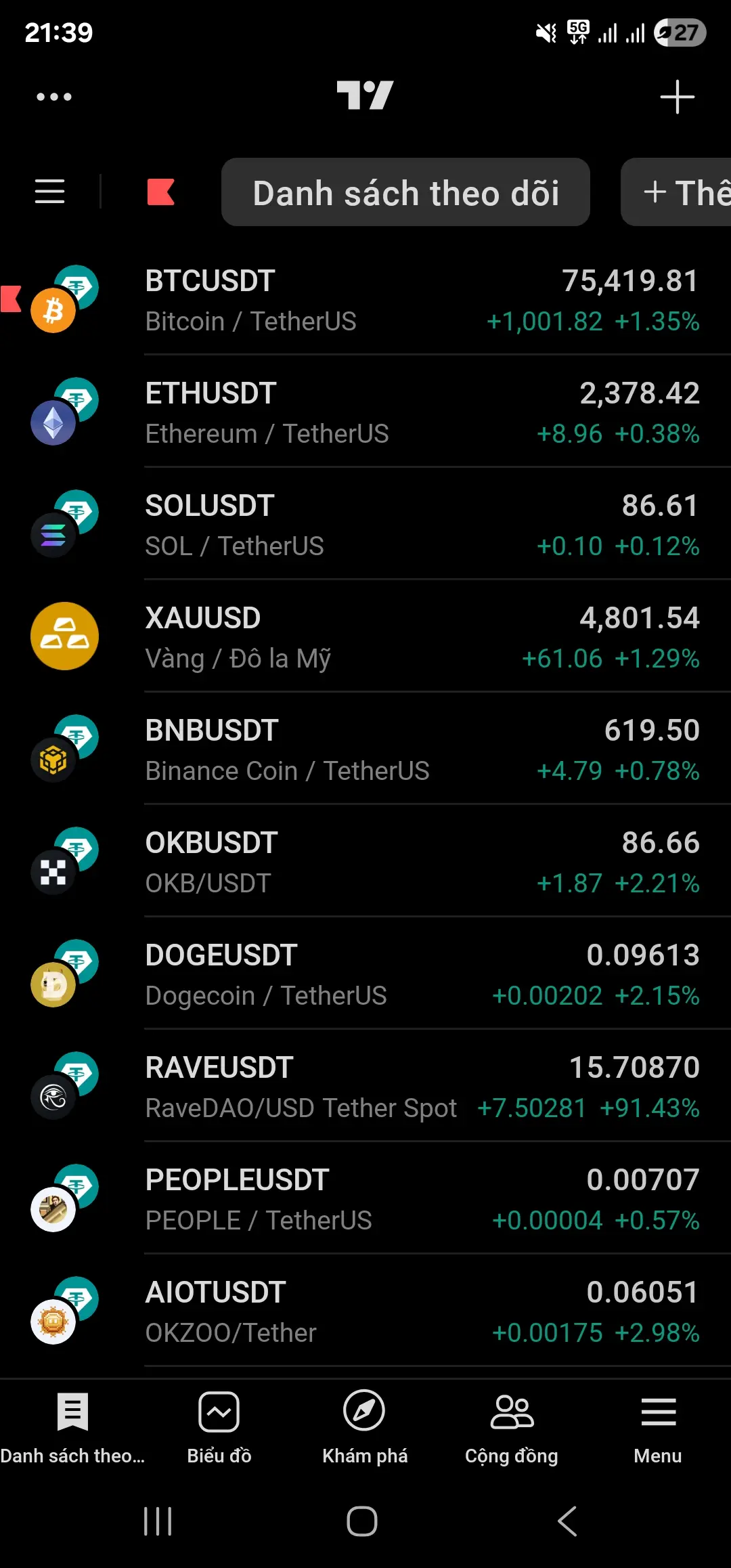View the DOGEUSDT symbol
The height and width of the screenshot is (1568, 731).
pyautogui.click(x=365, y=975)
